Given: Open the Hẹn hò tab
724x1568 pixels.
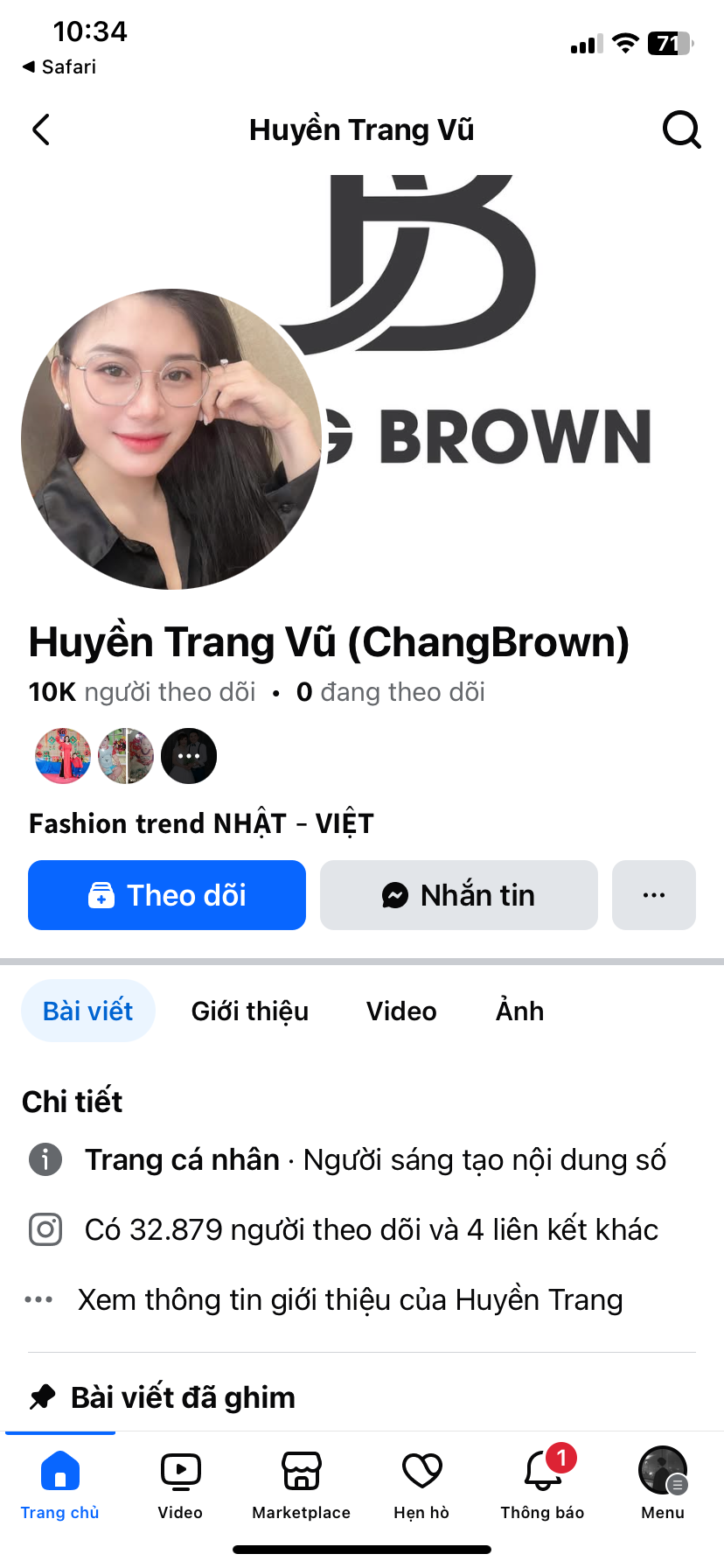Looking at the screenshot, I should pyautogui.click(x=421, y=1485).
